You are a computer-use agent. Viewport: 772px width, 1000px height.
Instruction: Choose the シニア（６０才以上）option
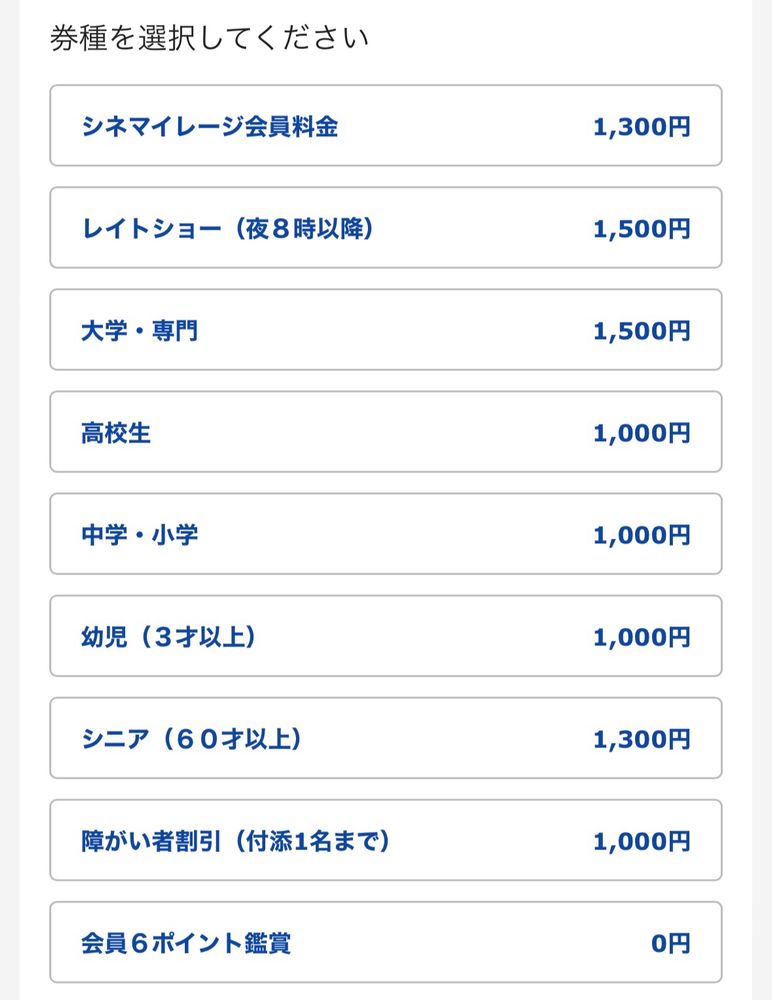pos(385,738)
